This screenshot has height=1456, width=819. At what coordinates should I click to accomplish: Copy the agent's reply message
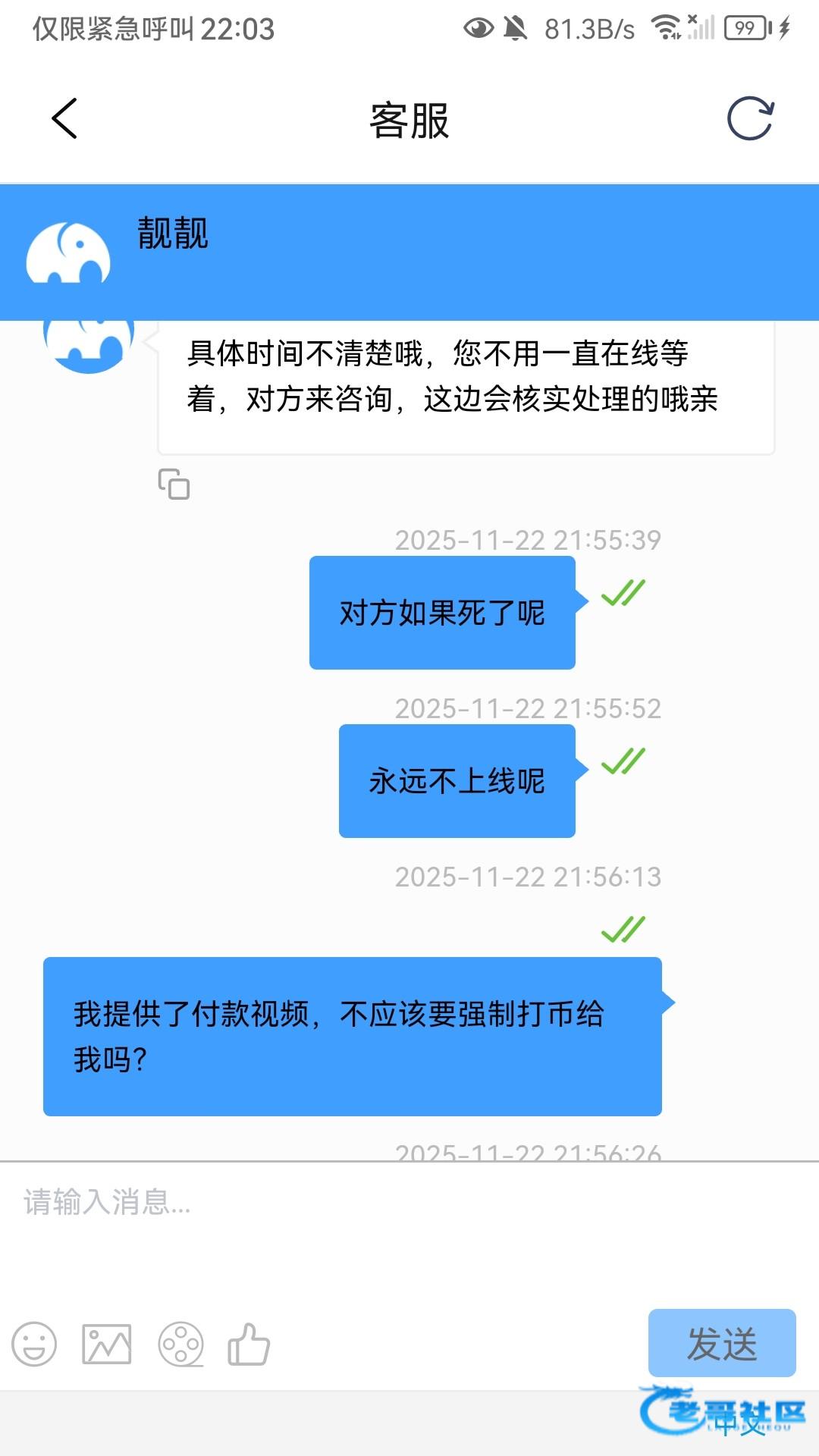click(x=174, y=484)
